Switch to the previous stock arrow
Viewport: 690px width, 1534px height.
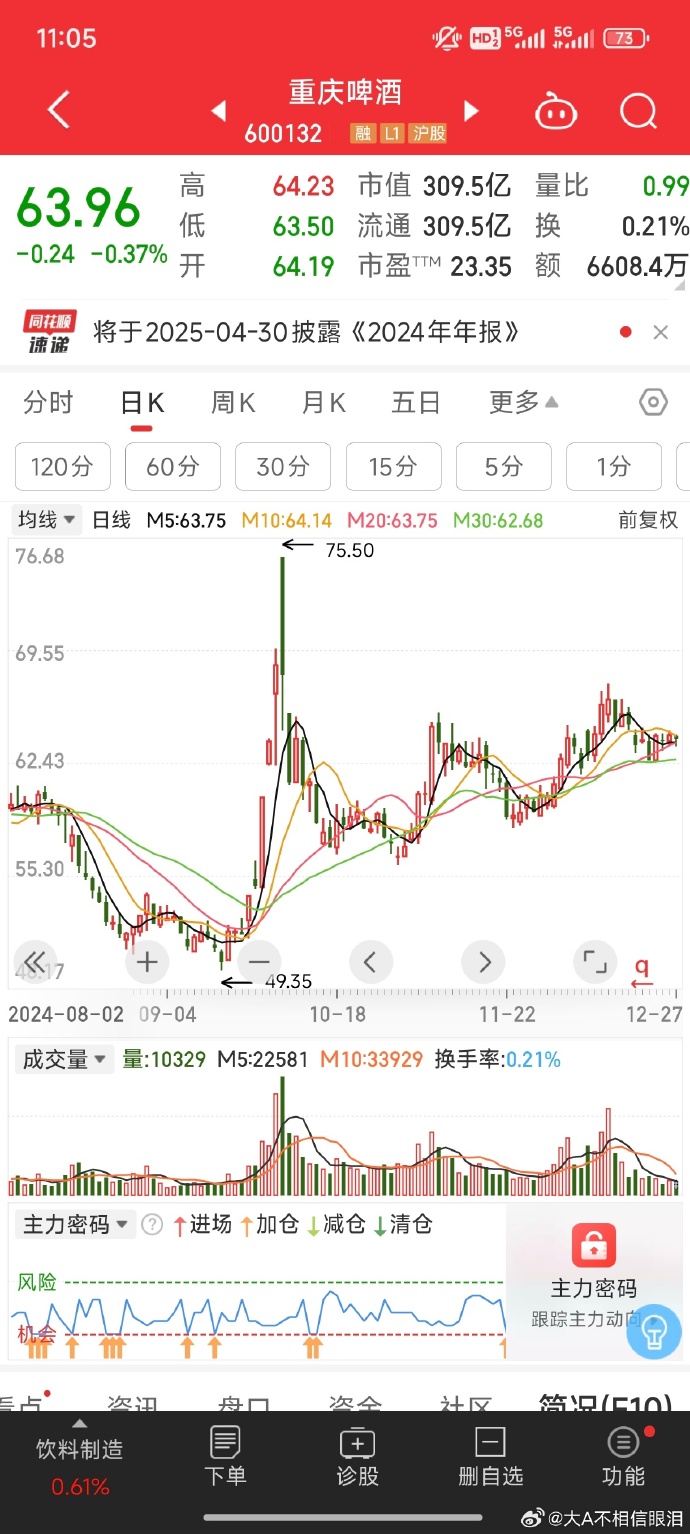click(219, 111)
